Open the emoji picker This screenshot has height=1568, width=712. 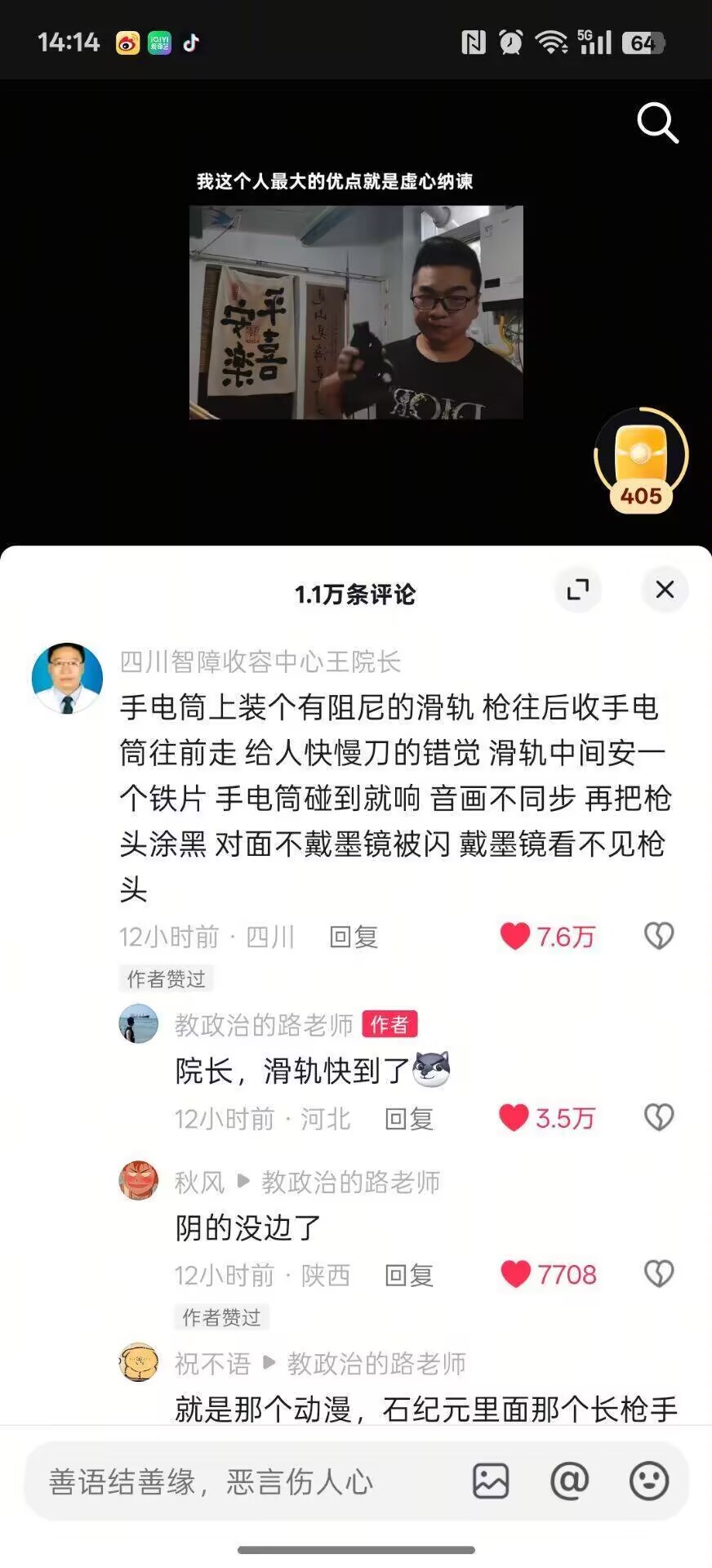tap(649, 1481)
